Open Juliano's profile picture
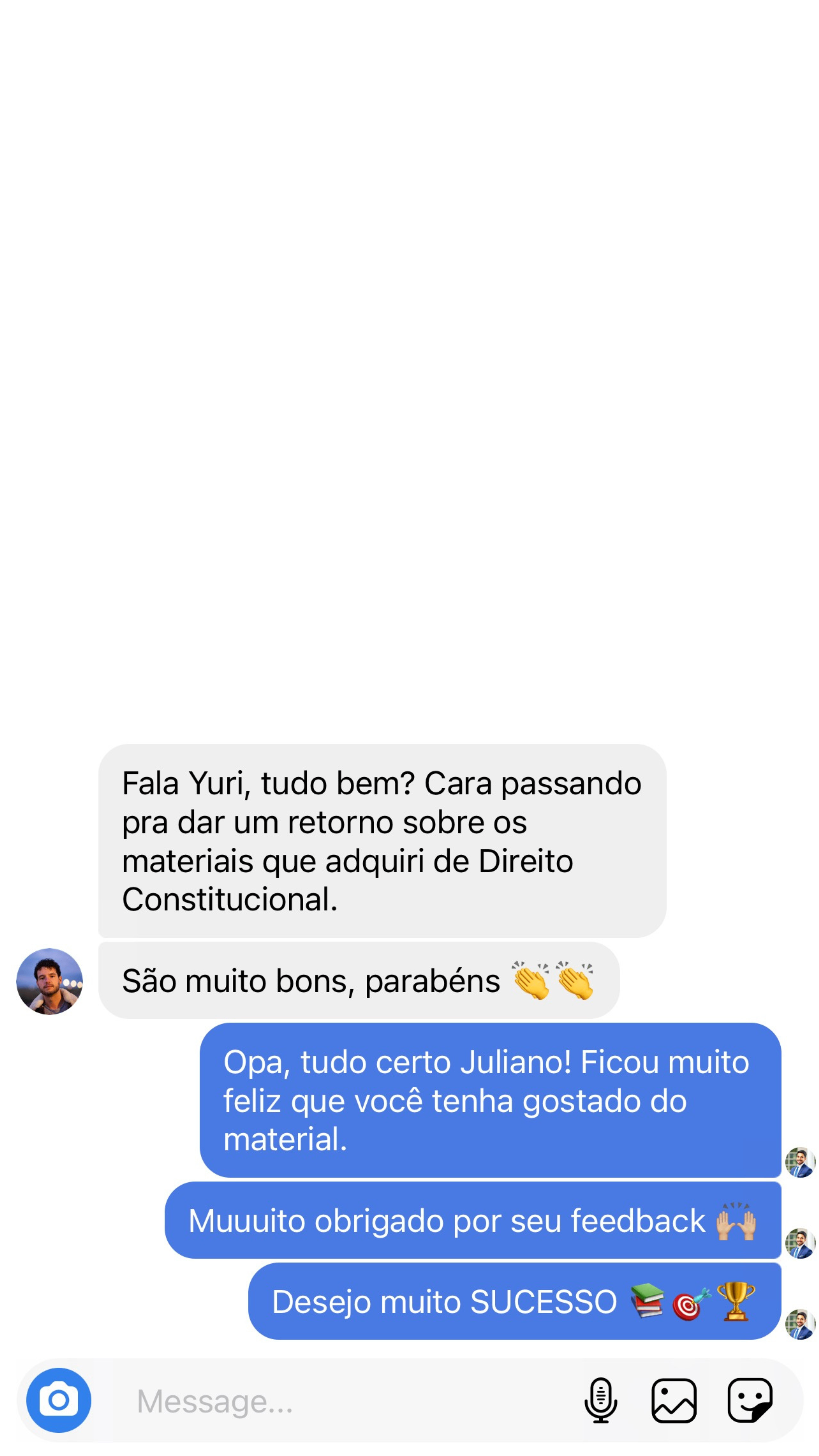 pos(50,982)
